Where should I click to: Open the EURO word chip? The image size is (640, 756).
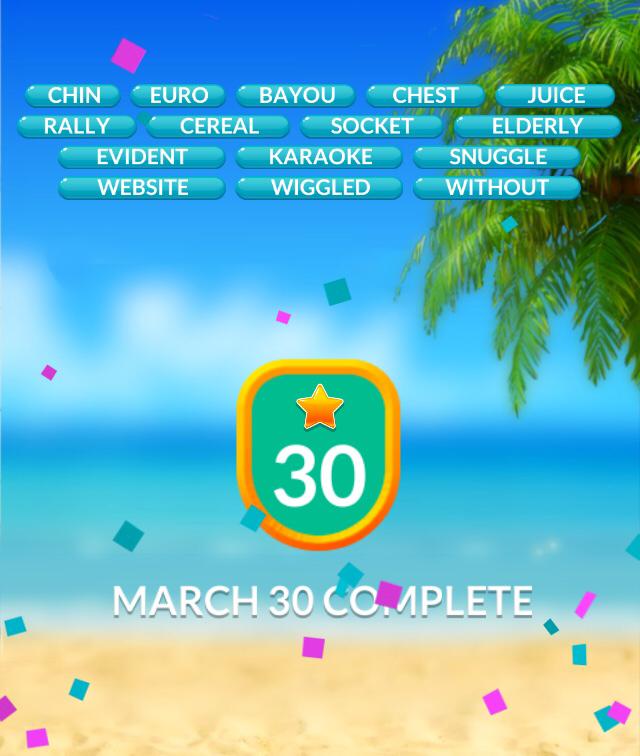[179, 96]
